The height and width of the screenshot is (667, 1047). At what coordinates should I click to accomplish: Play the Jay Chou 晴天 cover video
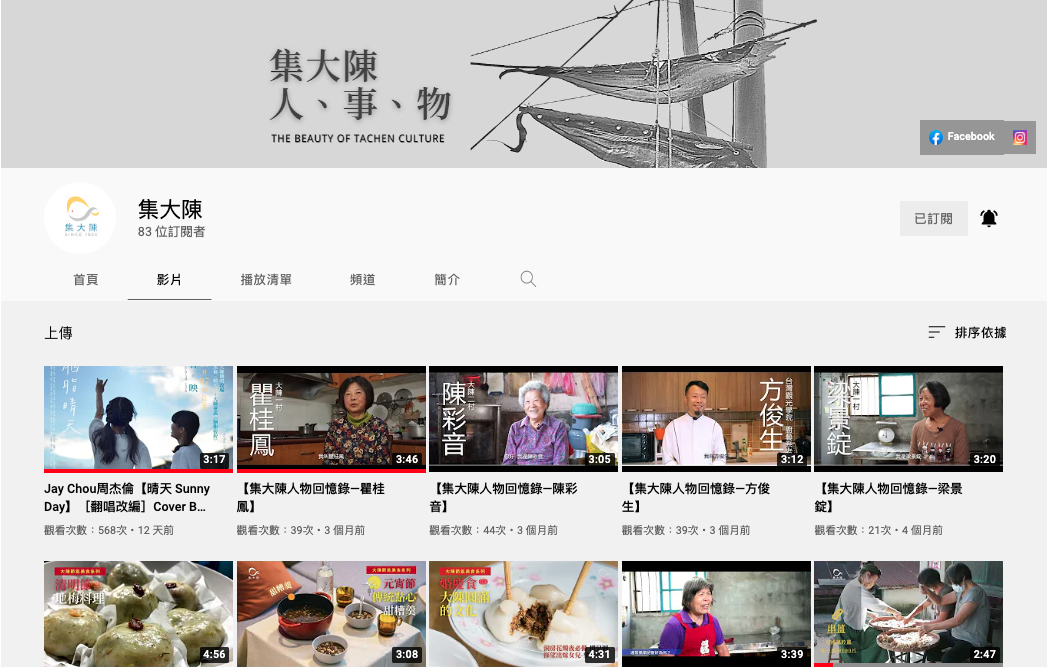coord(138,418)
